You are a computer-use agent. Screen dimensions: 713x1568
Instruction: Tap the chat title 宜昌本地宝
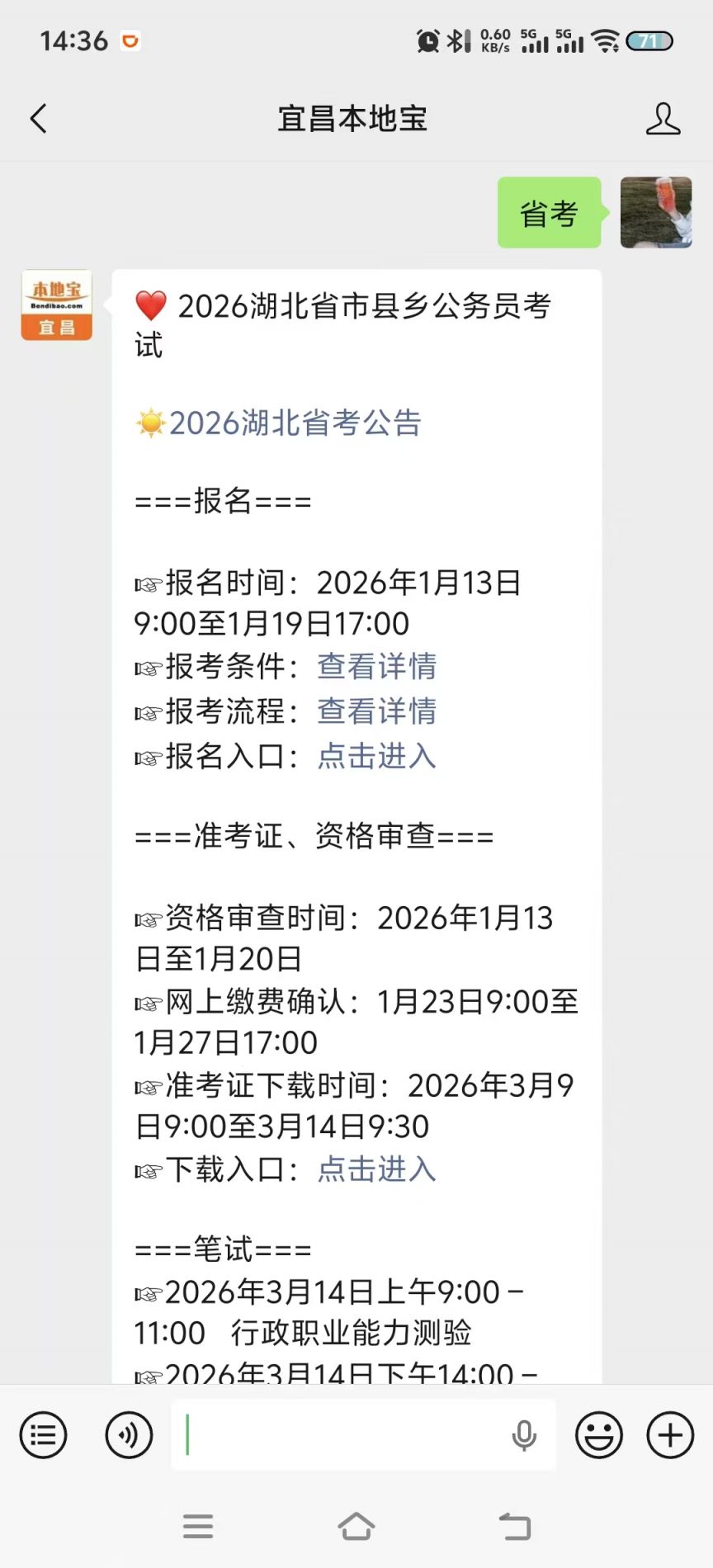point(352,118)
